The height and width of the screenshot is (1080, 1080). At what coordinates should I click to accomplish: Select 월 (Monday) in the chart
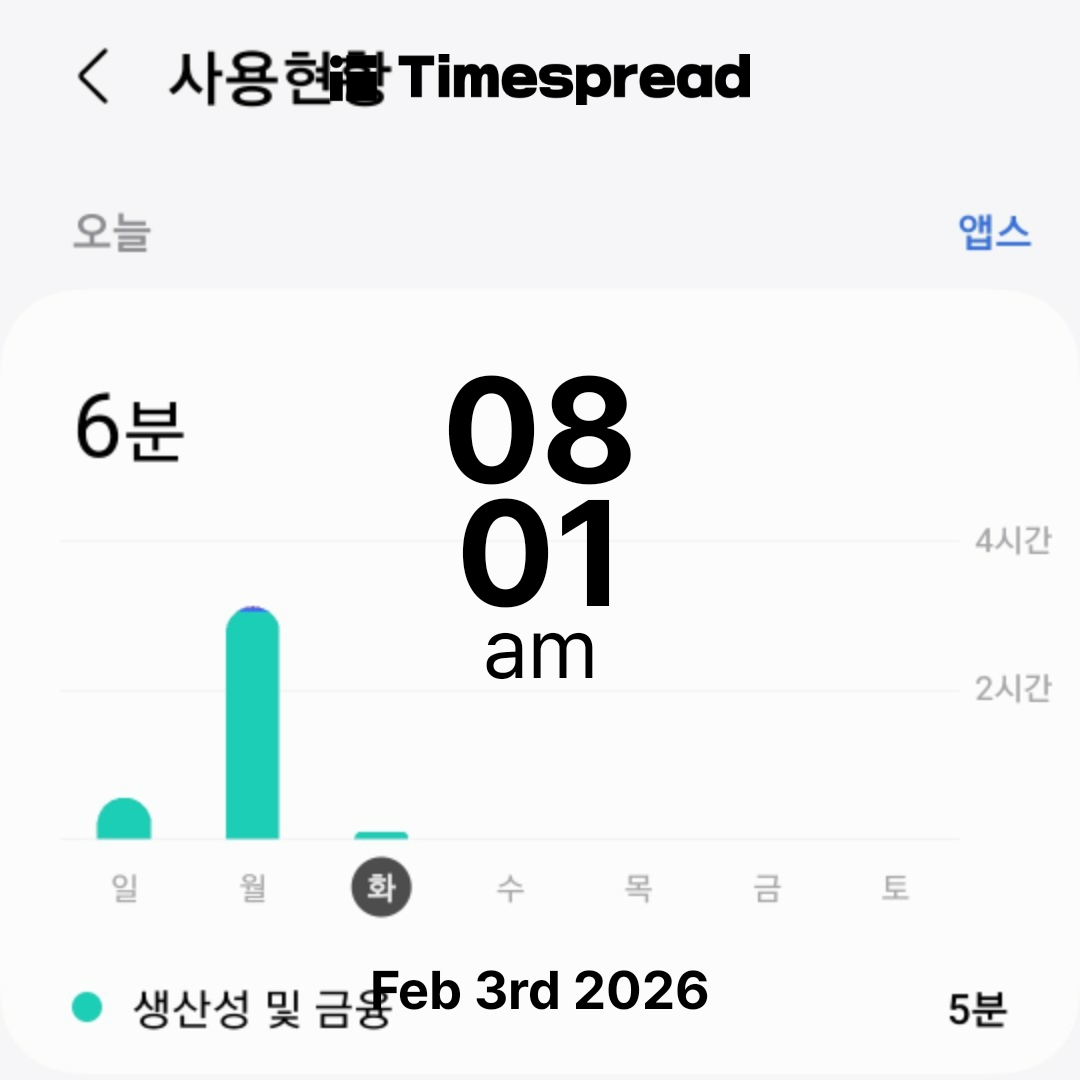253,887
